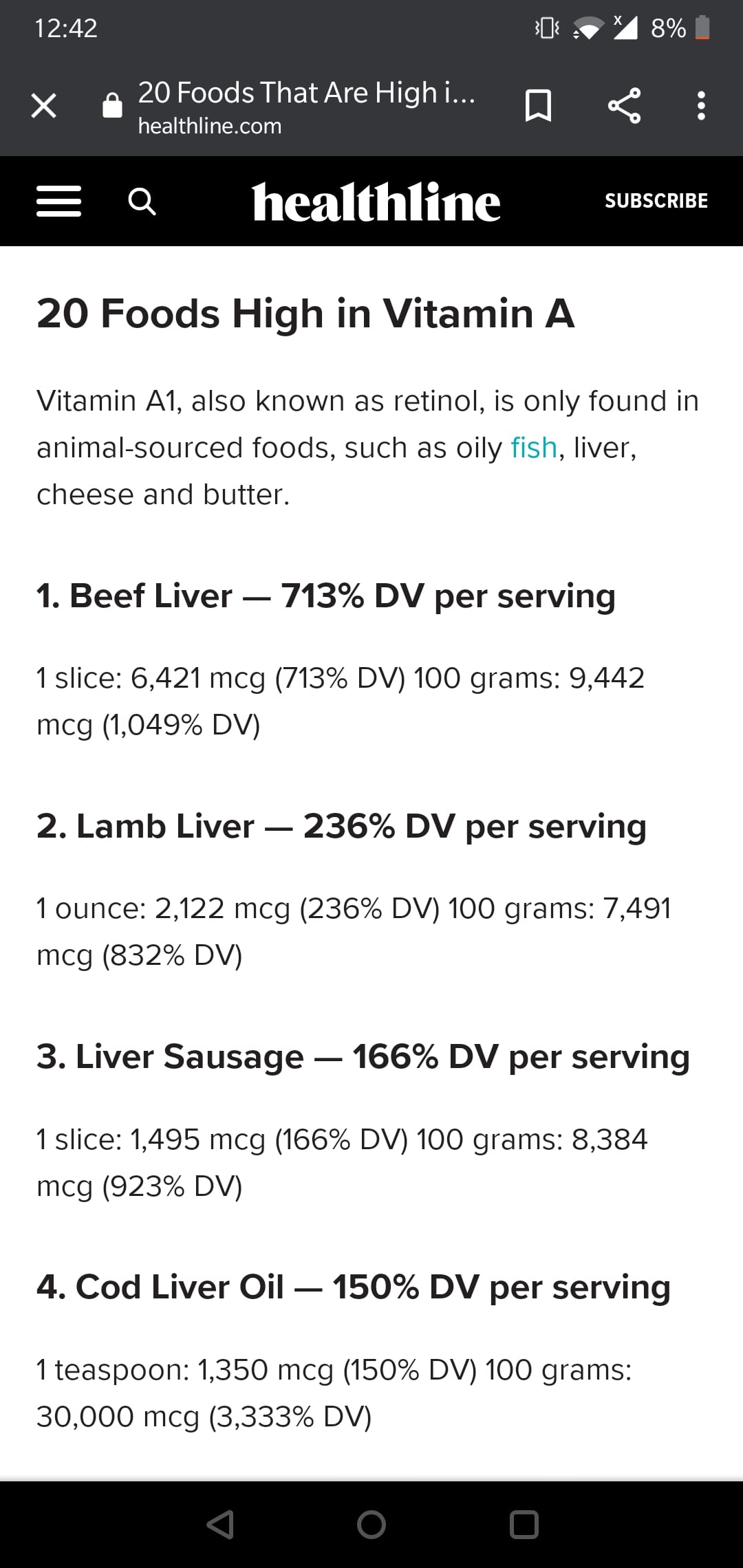Open recent apps overview
The image size is (743, 1568).
(x=524, y=1525)
